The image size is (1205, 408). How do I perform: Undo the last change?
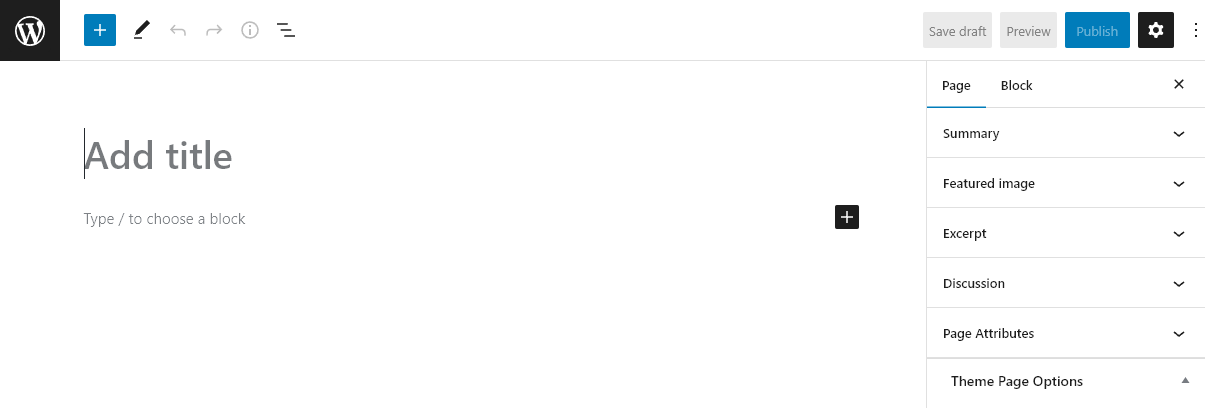tap(178, 30)
